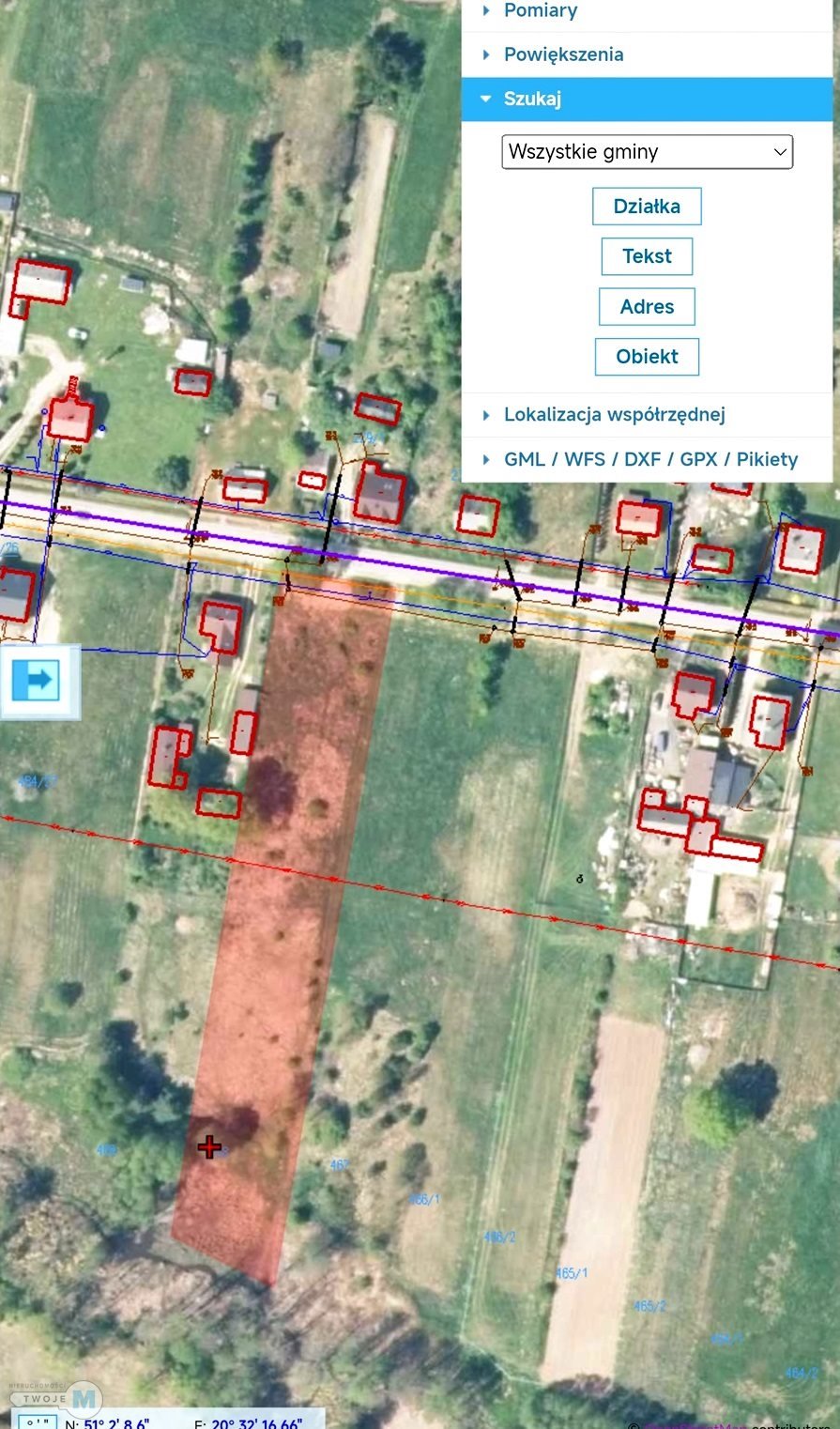Collapse the Szukaj section
The image size is (840, 1429).
(x=532, y=99)
